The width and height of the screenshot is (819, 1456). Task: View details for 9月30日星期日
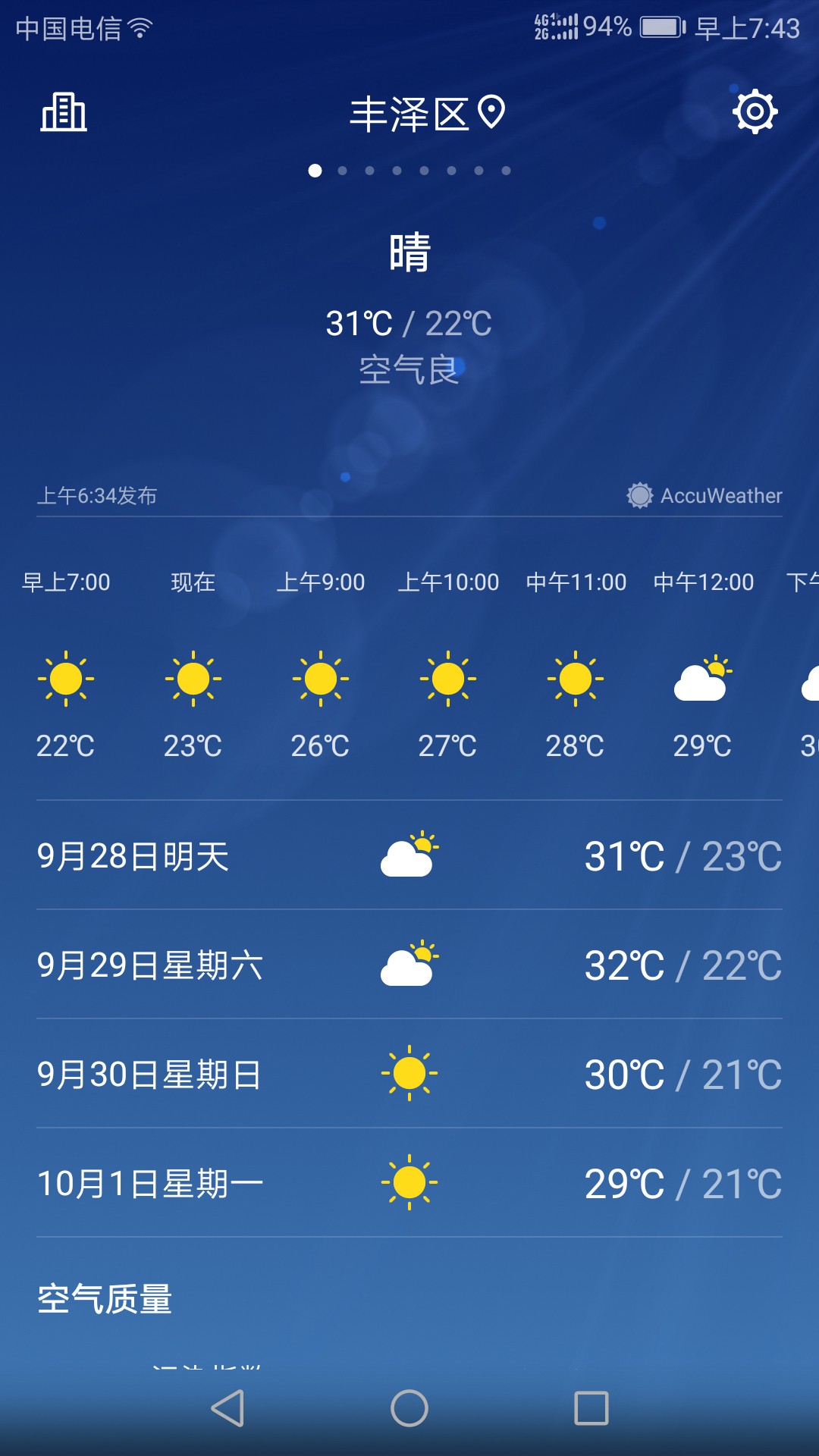(x=409, y=1074)
